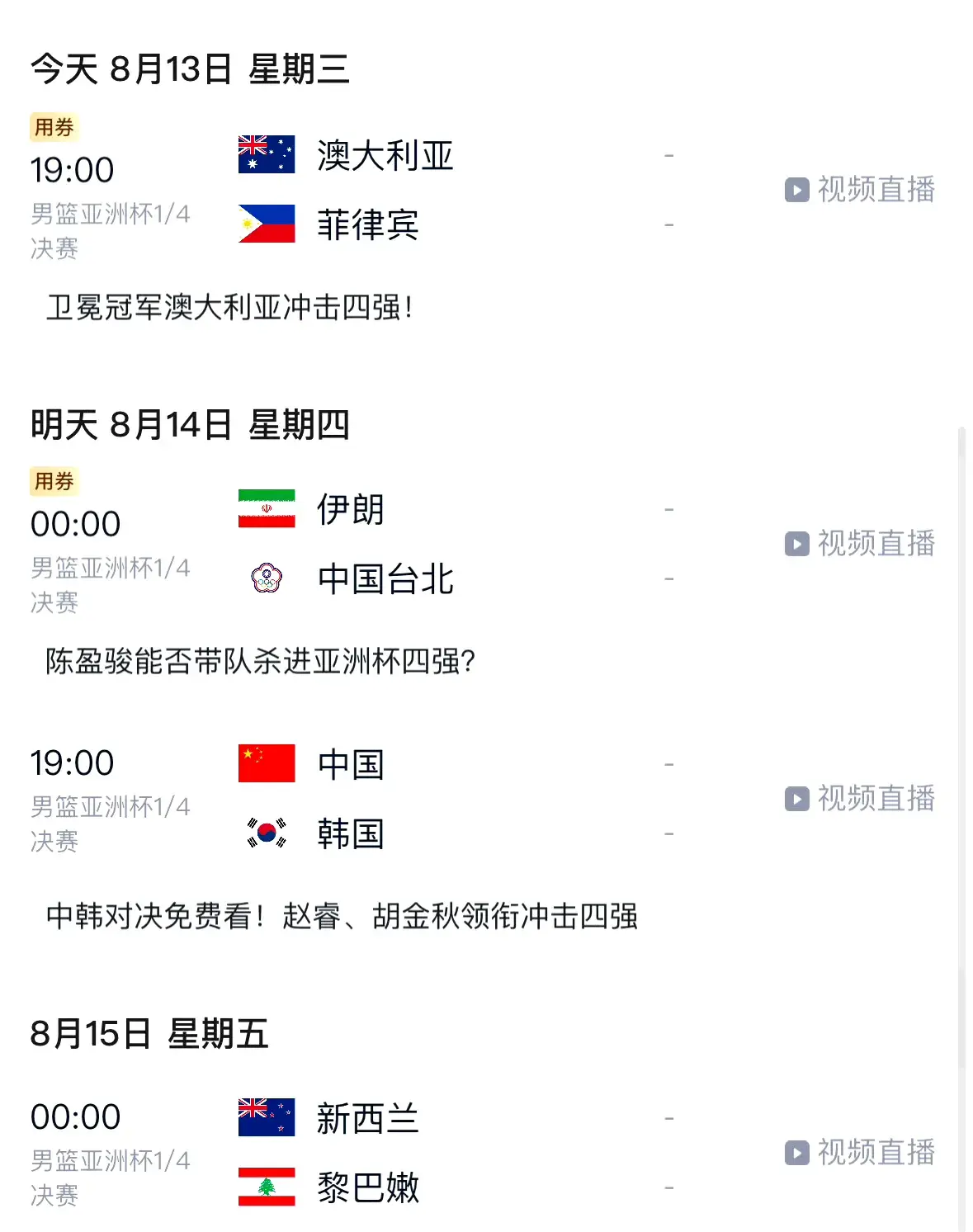Click the 用券 badge on the 19:00 Australia match
Viewport: 973px width, 1232px height.
(53, 128)
